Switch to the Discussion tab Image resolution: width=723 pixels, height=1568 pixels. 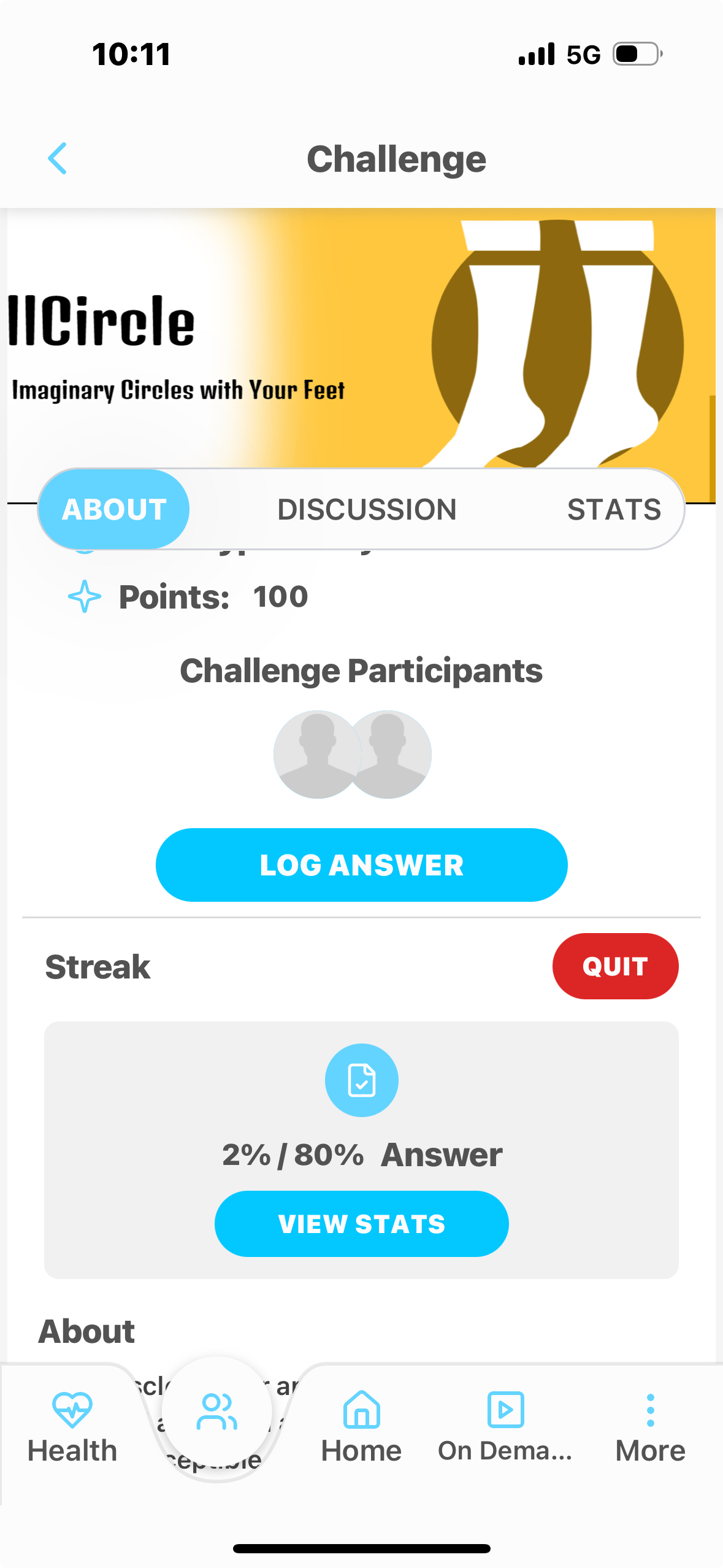367,509
